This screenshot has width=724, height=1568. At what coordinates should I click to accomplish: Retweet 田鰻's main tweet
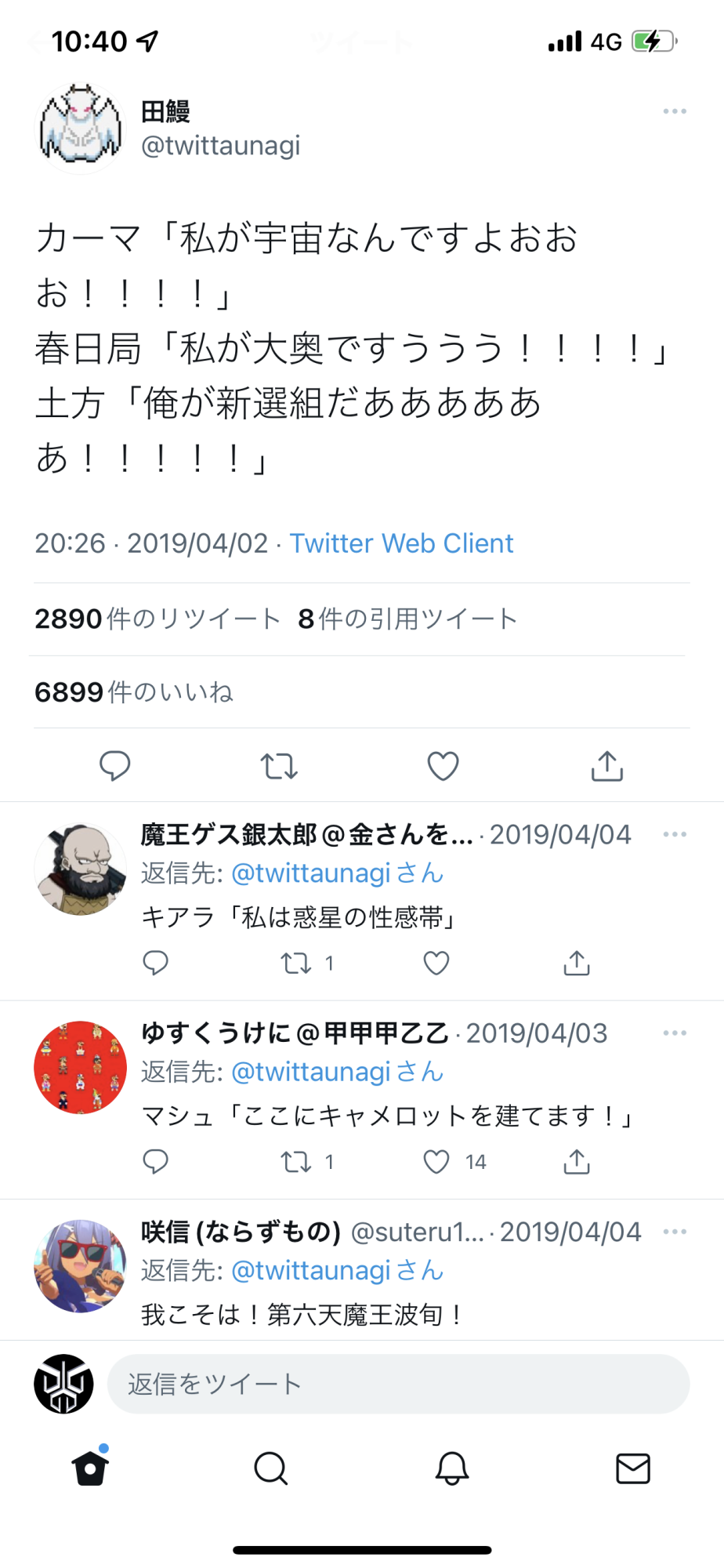coord(279,766)
